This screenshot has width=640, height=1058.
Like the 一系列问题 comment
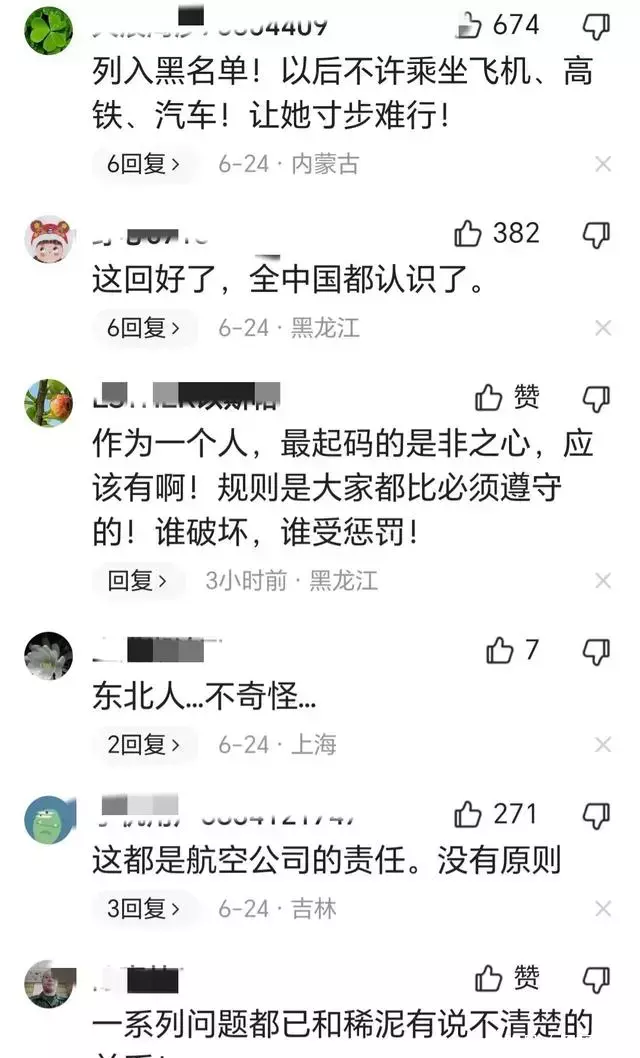pyautogui.click(x=489, y=978)
